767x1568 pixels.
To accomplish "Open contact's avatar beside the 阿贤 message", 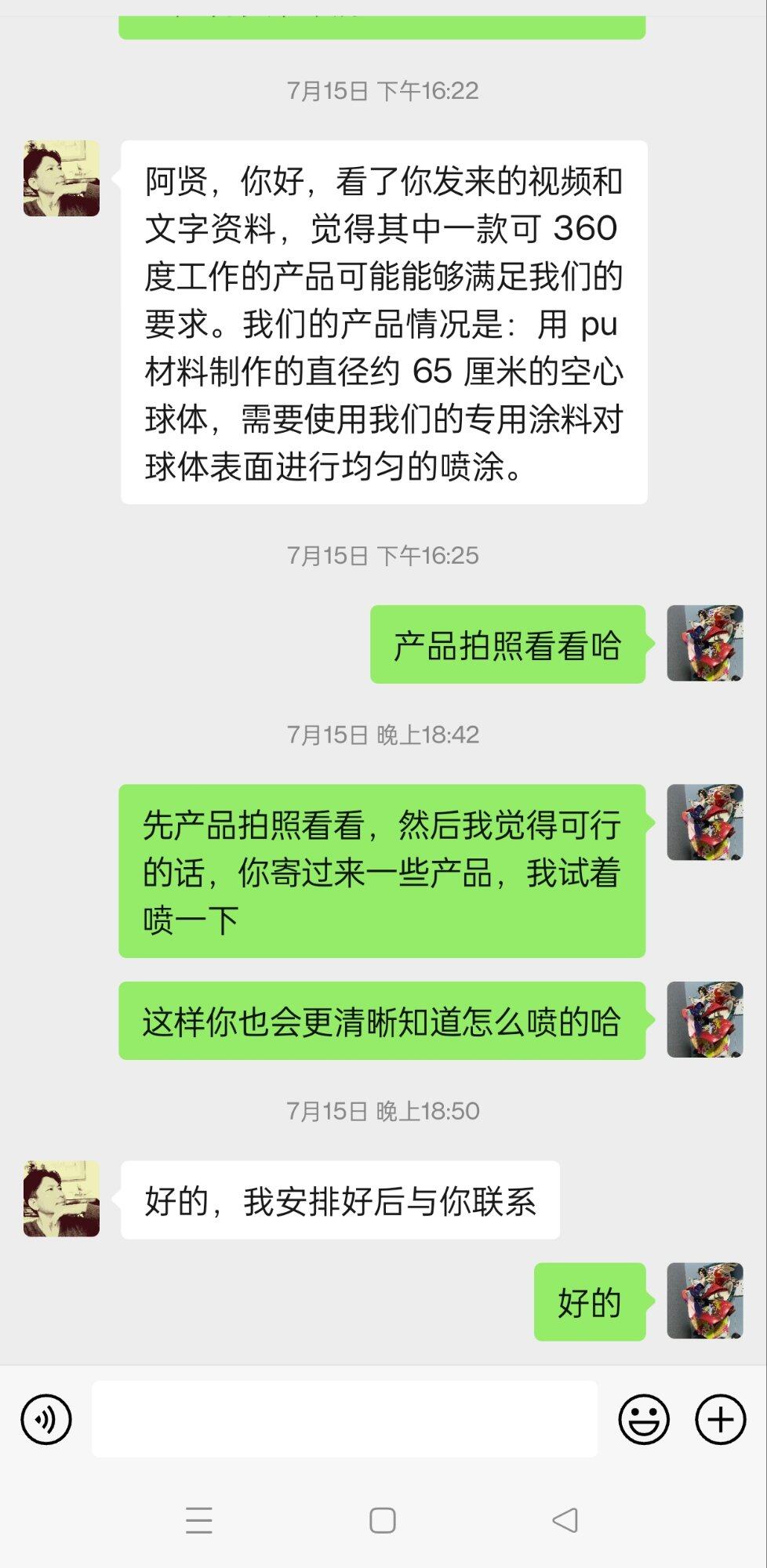I will (61, 179).
